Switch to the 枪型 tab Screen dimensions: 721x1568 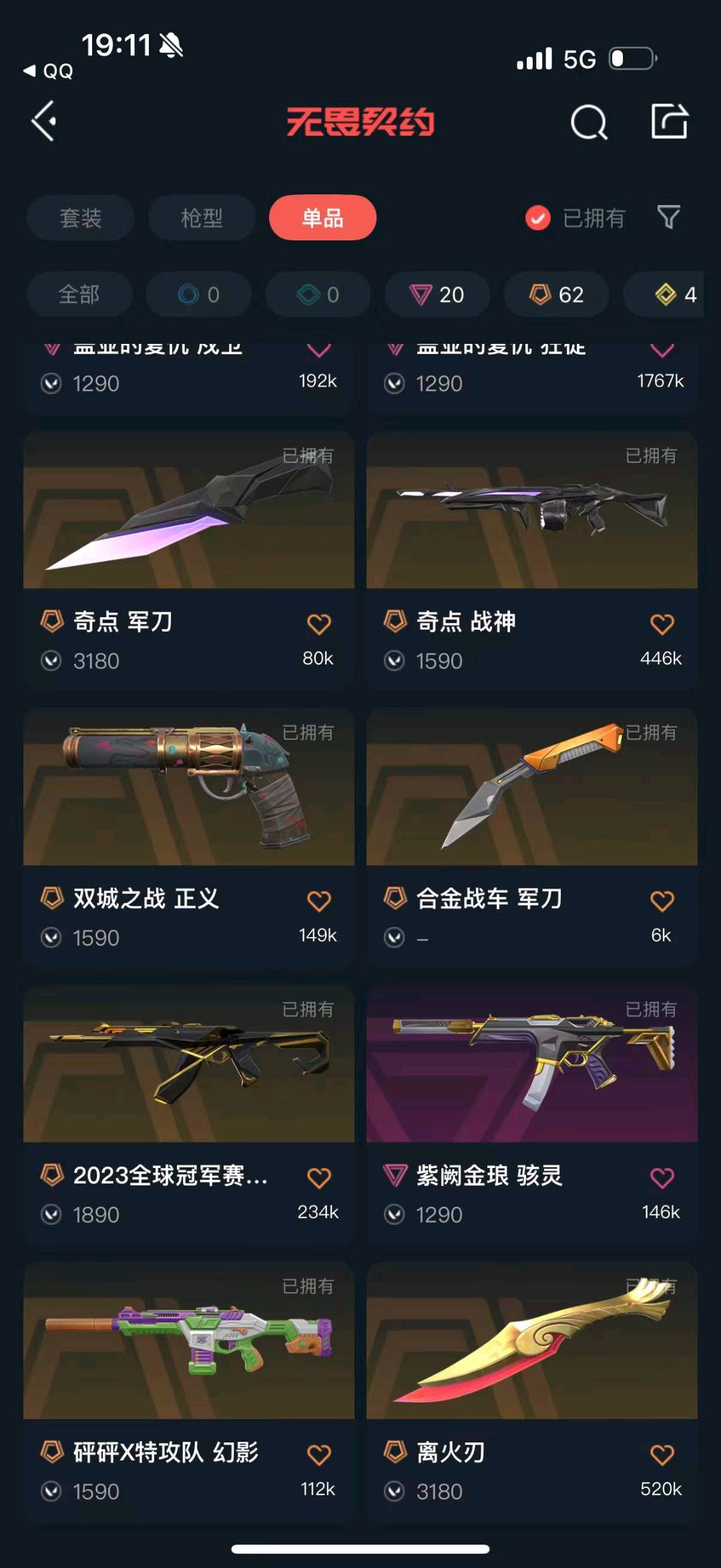[202, 218]
